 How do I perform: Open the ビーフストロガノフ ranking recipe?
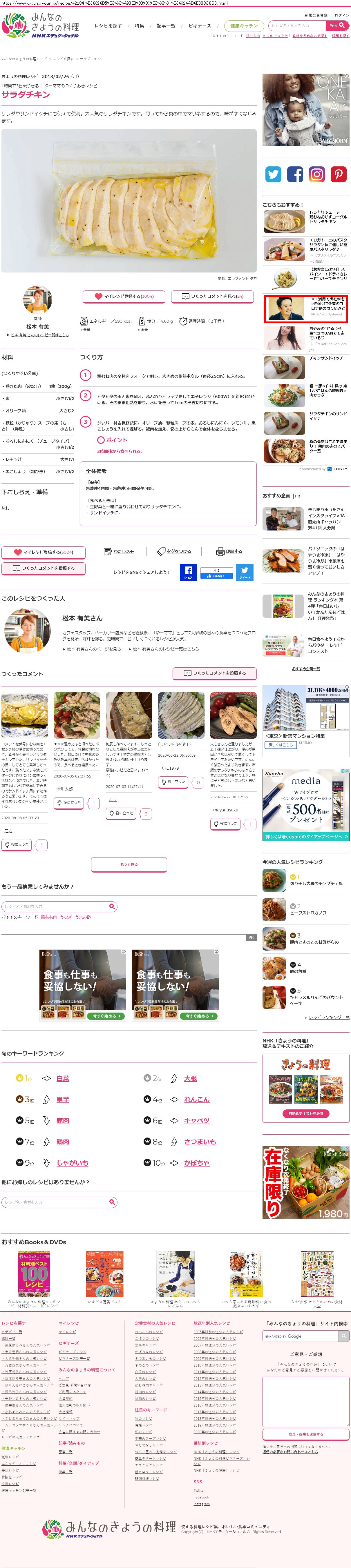(x=308, y=913)
